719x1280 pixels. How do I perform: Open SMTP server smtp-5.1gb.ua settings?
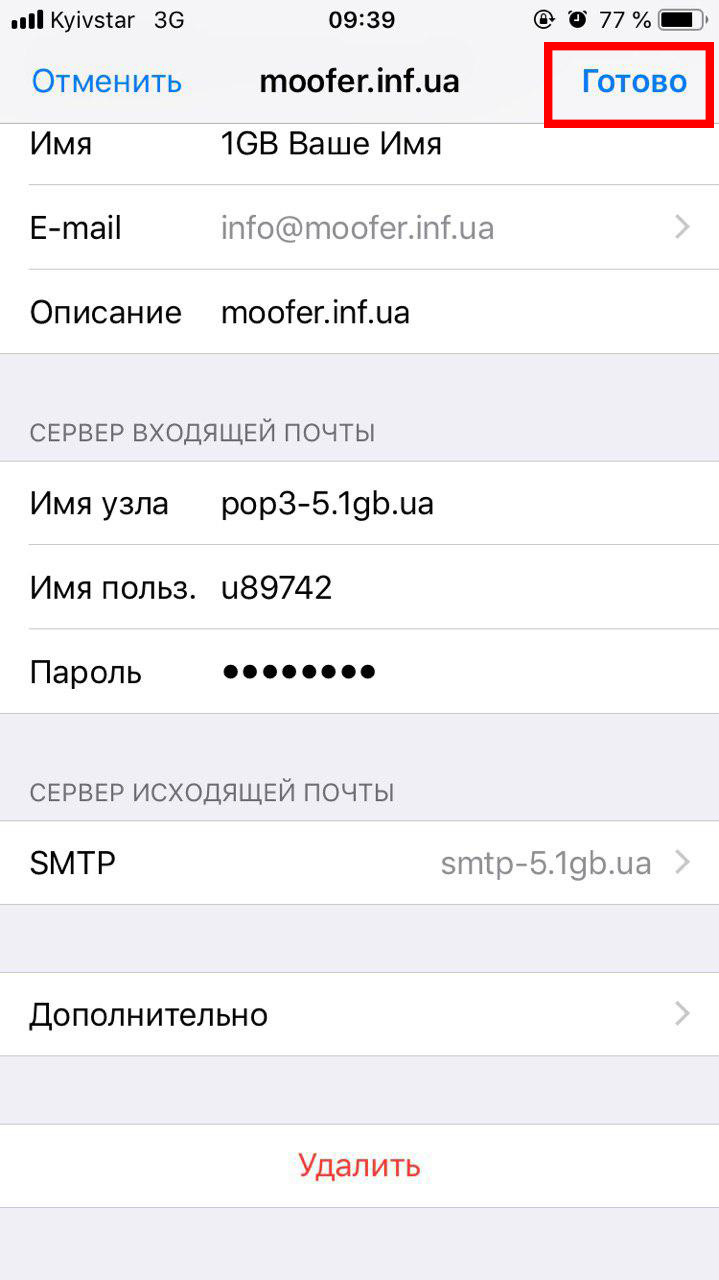[360, 862]
